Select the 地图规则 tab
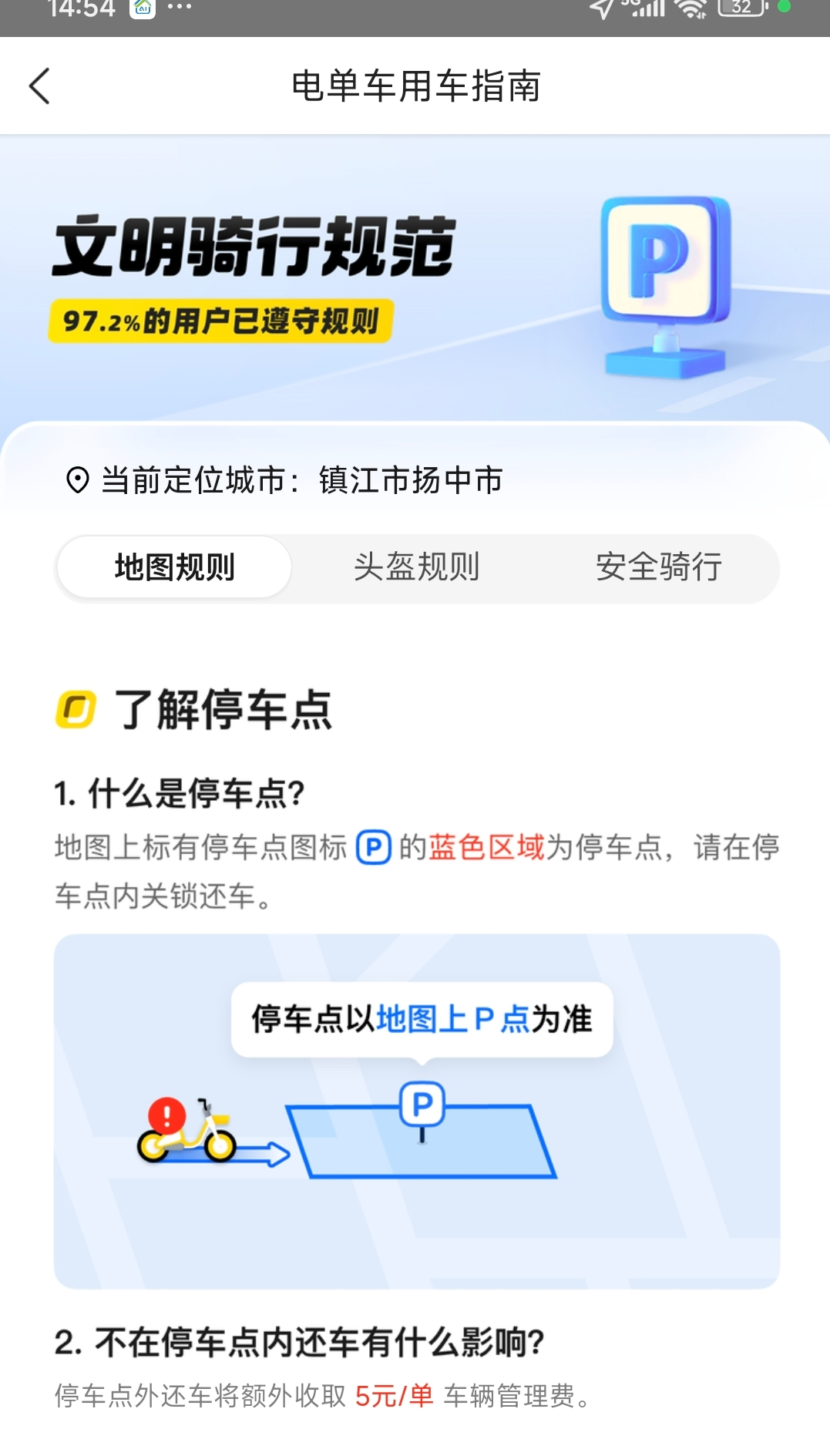The image size is (830, 1456). [x=175, y=567]
